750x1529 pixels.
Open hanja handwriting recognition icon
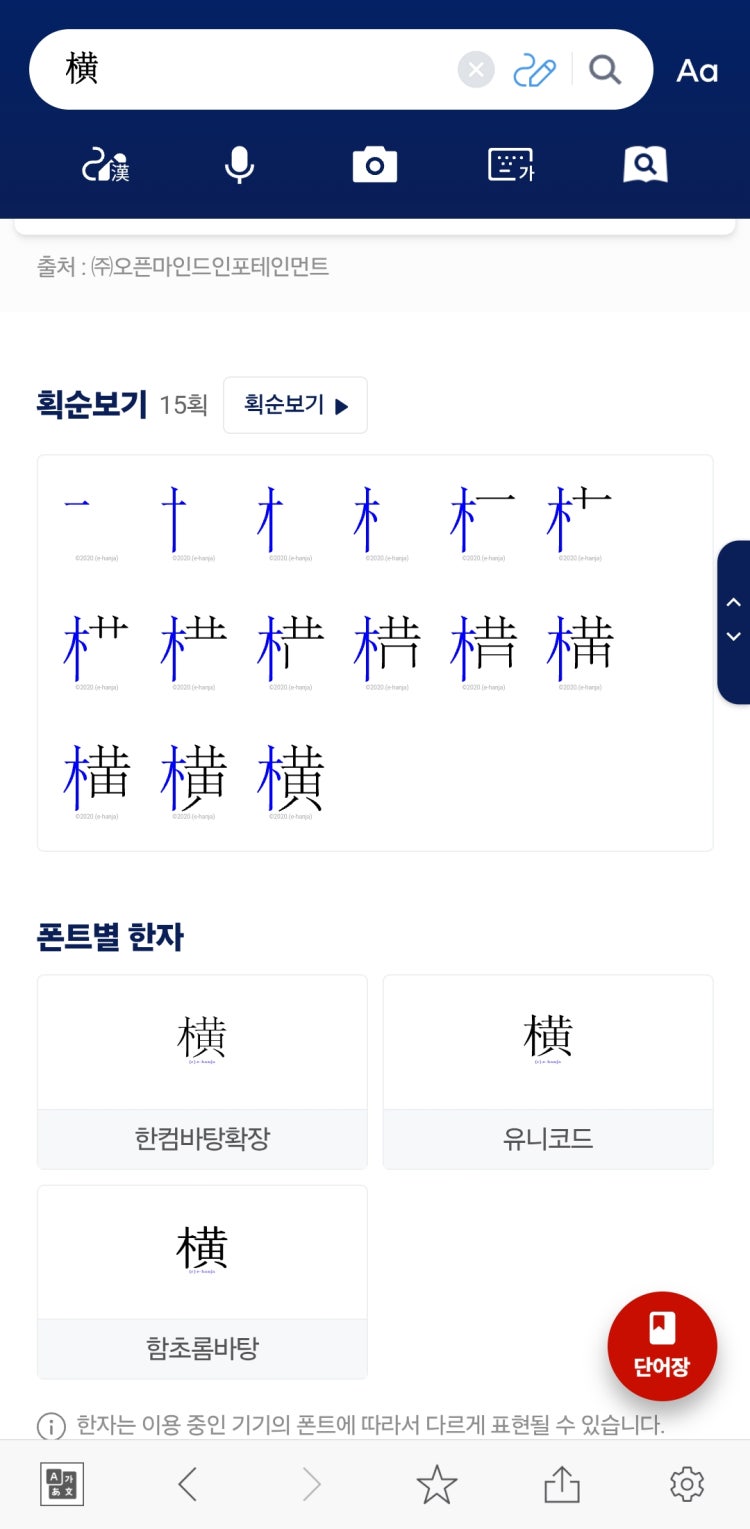click(x=106, y=165)
